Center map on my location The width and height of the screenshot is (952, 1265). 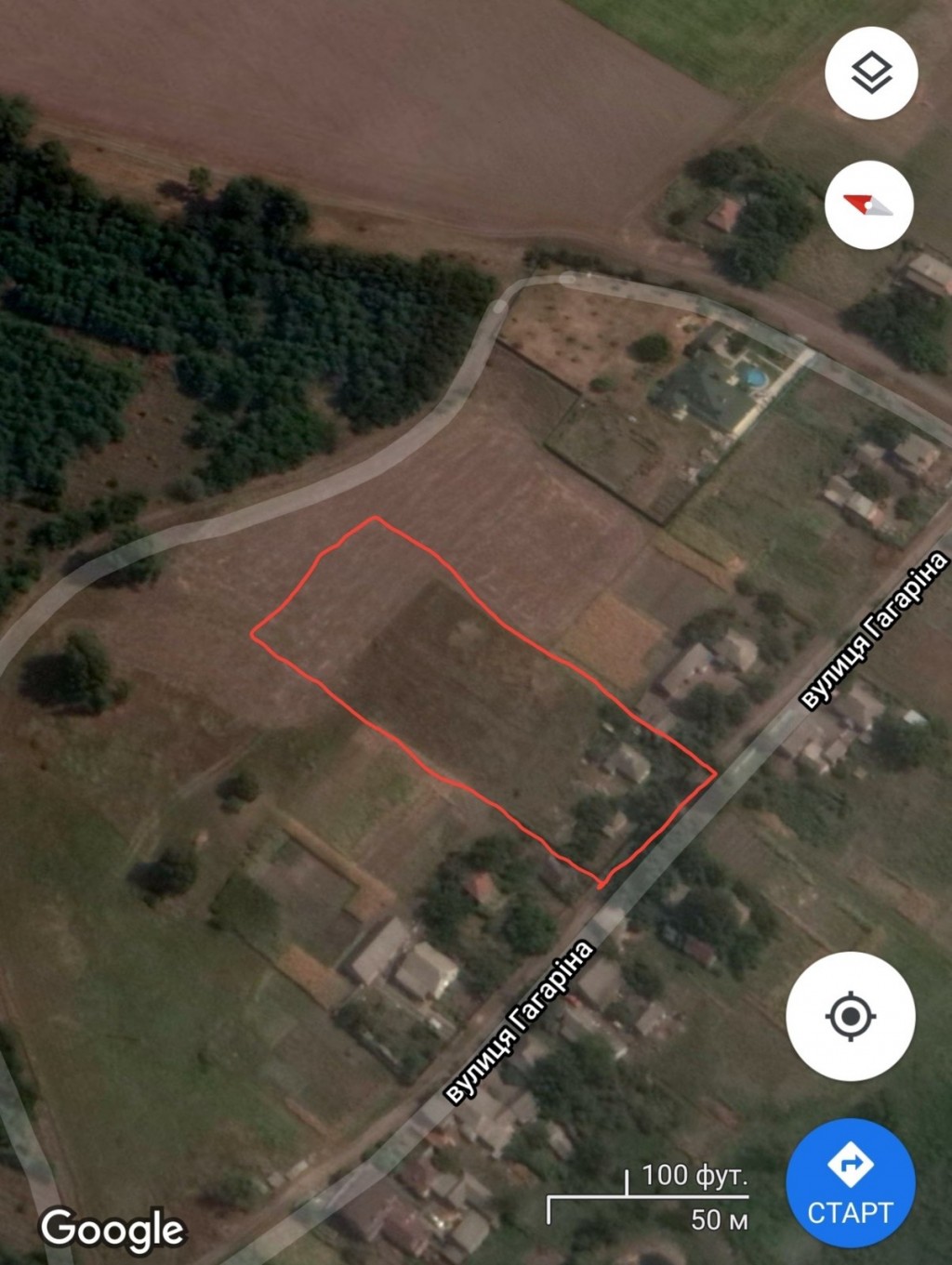click(850, 1015)
